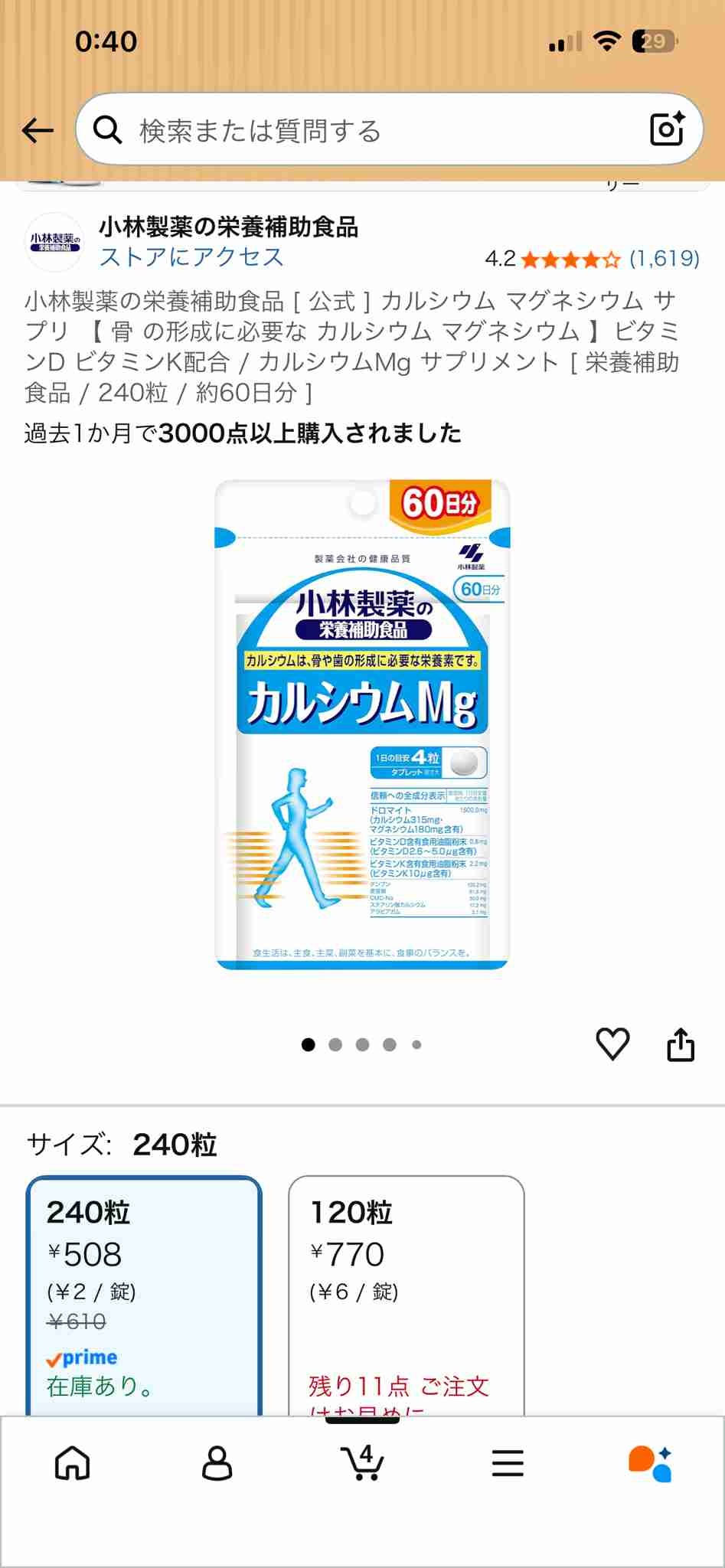Image resolution: width=725 pixels, height=1568 pixels.
Task: Select the 120粒 size option
Action: pos(406,1294)
